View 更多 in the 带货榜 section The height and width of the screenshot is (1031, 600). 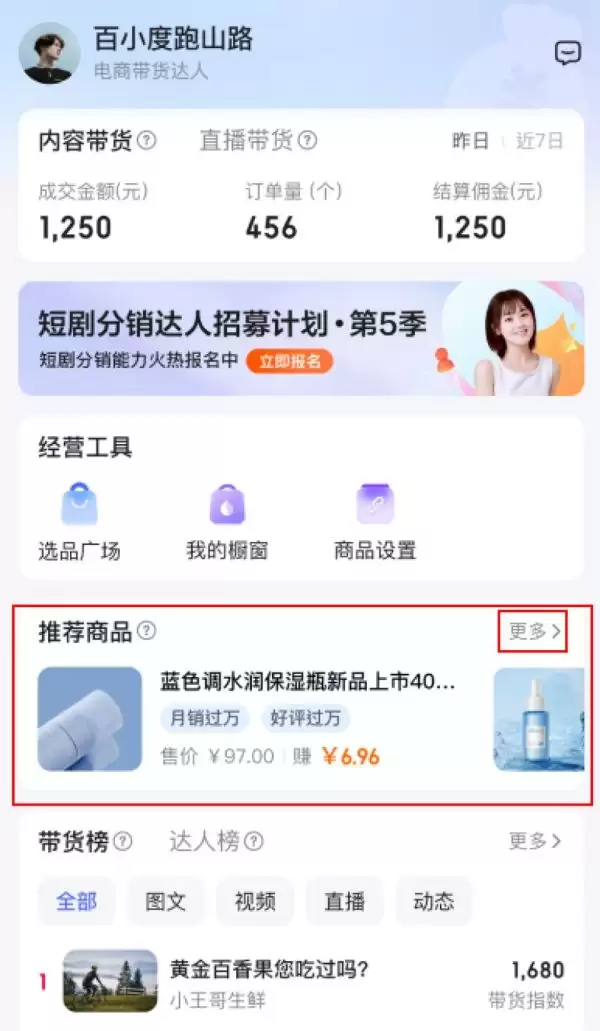[x=535, y=842]
